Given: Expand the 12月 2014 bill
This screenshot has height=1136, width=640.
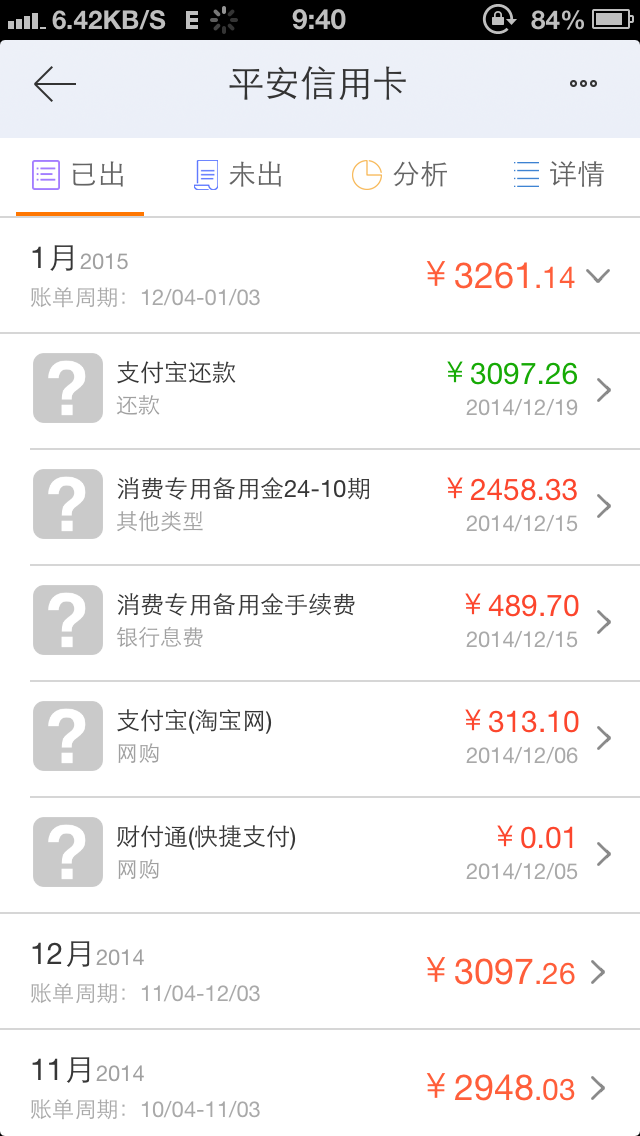Looking at the screenshot, I should click(320, 972).
